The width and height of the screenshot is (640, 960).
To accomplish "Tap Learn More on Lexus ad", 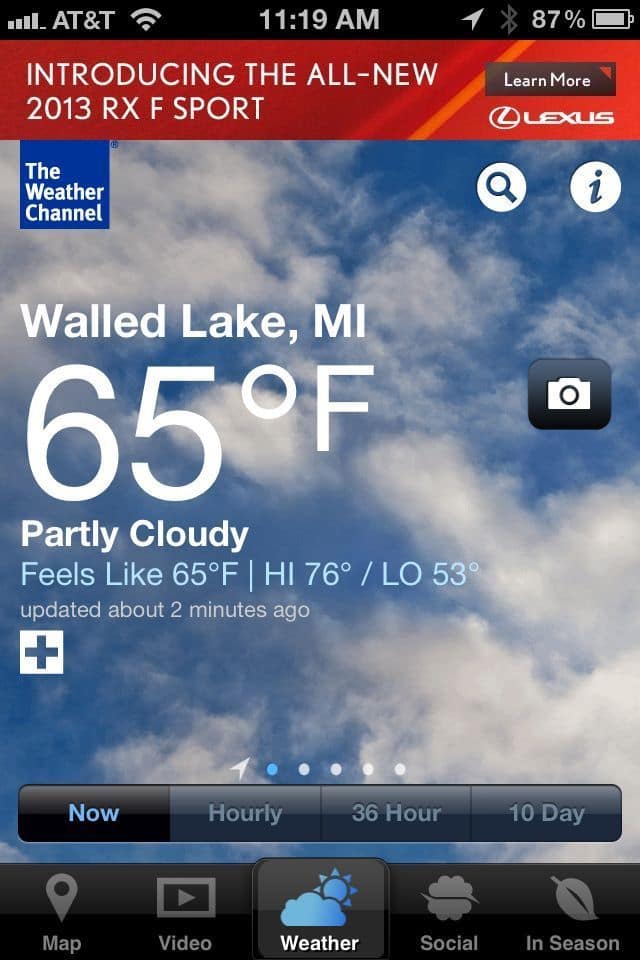I will point(547,80).
